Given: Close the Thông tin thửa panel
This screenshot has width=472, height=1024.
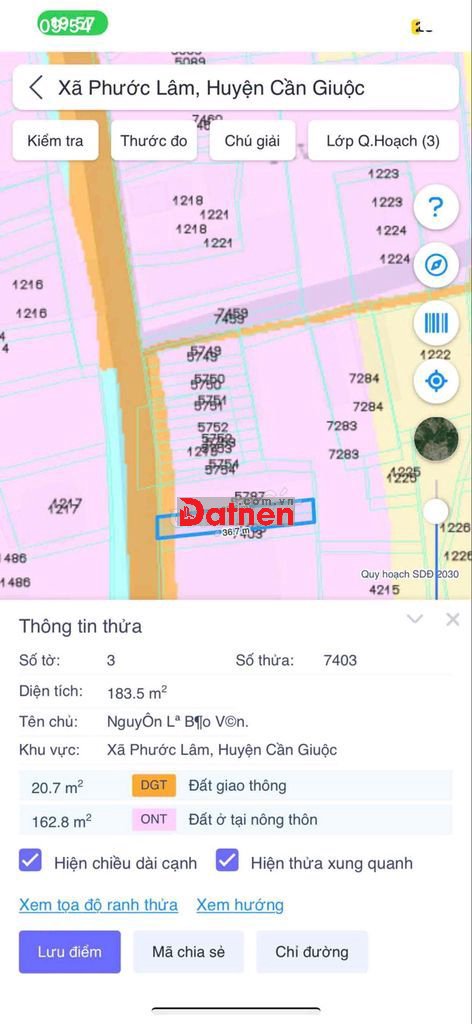Looking at the screenshot, I should (x=452, y=619).
